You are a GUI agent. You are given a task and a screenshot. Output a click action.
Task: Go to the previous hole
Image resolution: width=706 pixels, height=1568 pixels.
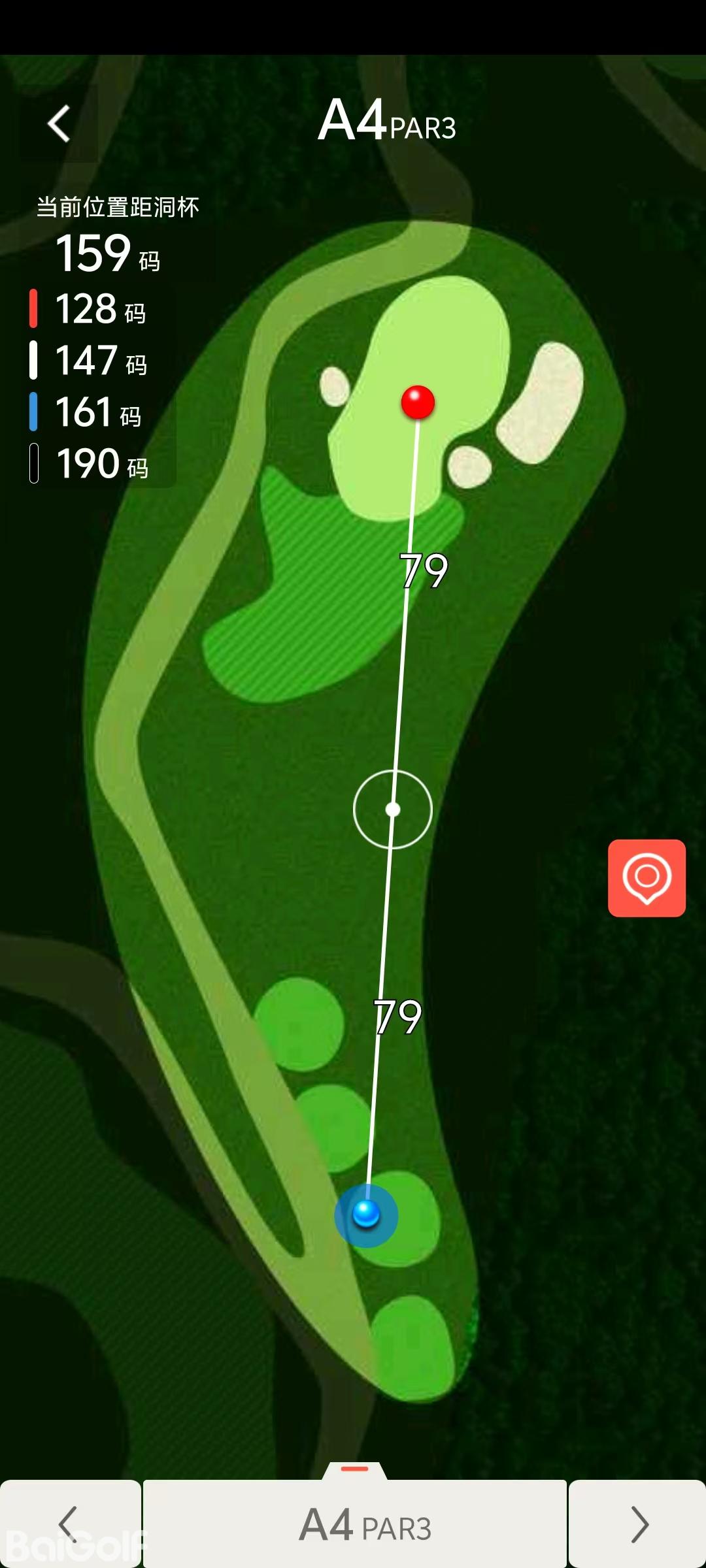pyautogui.click(x=69, y=1524)
